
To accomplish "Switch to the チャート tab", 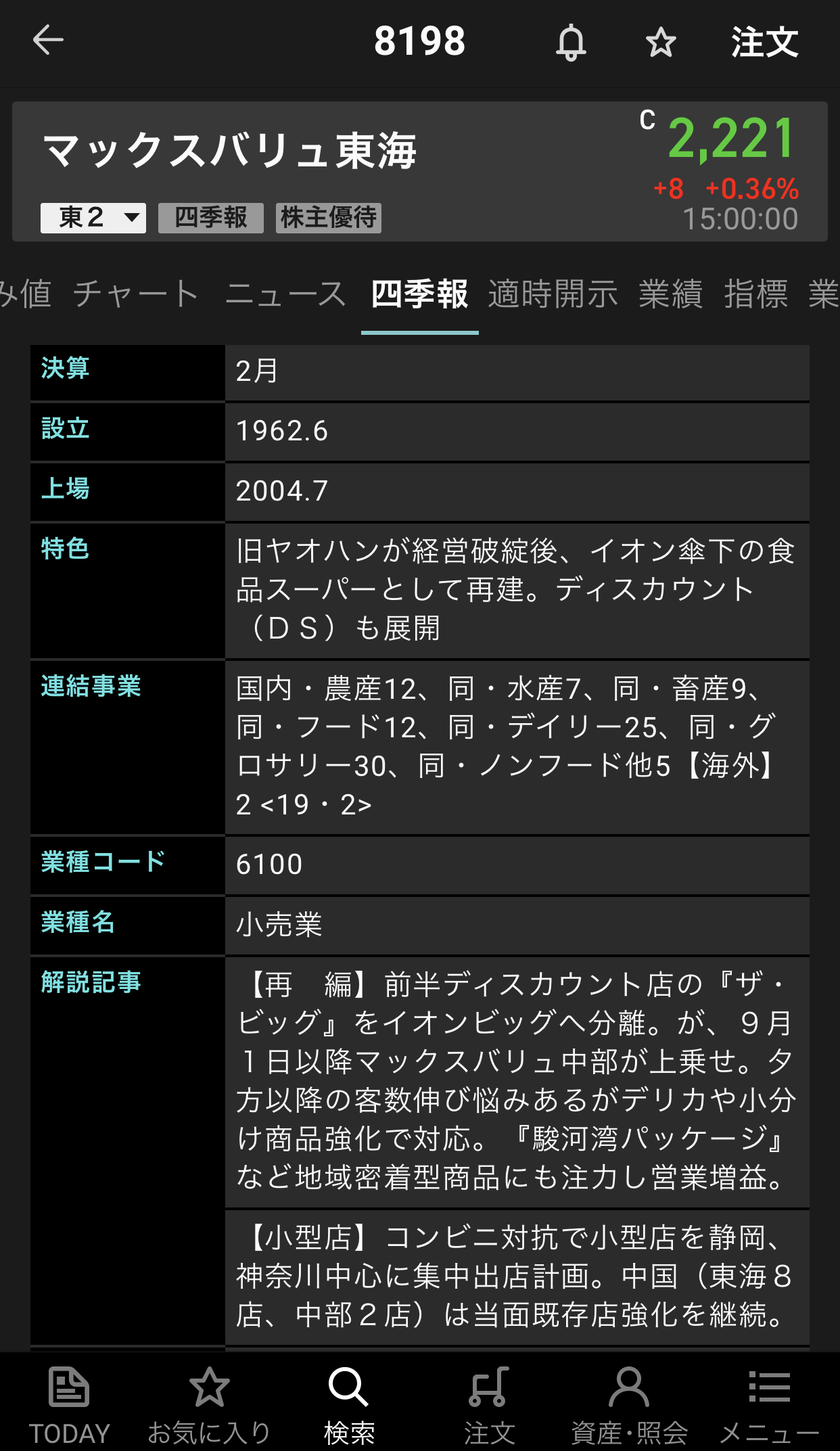I will pos(135,295).
